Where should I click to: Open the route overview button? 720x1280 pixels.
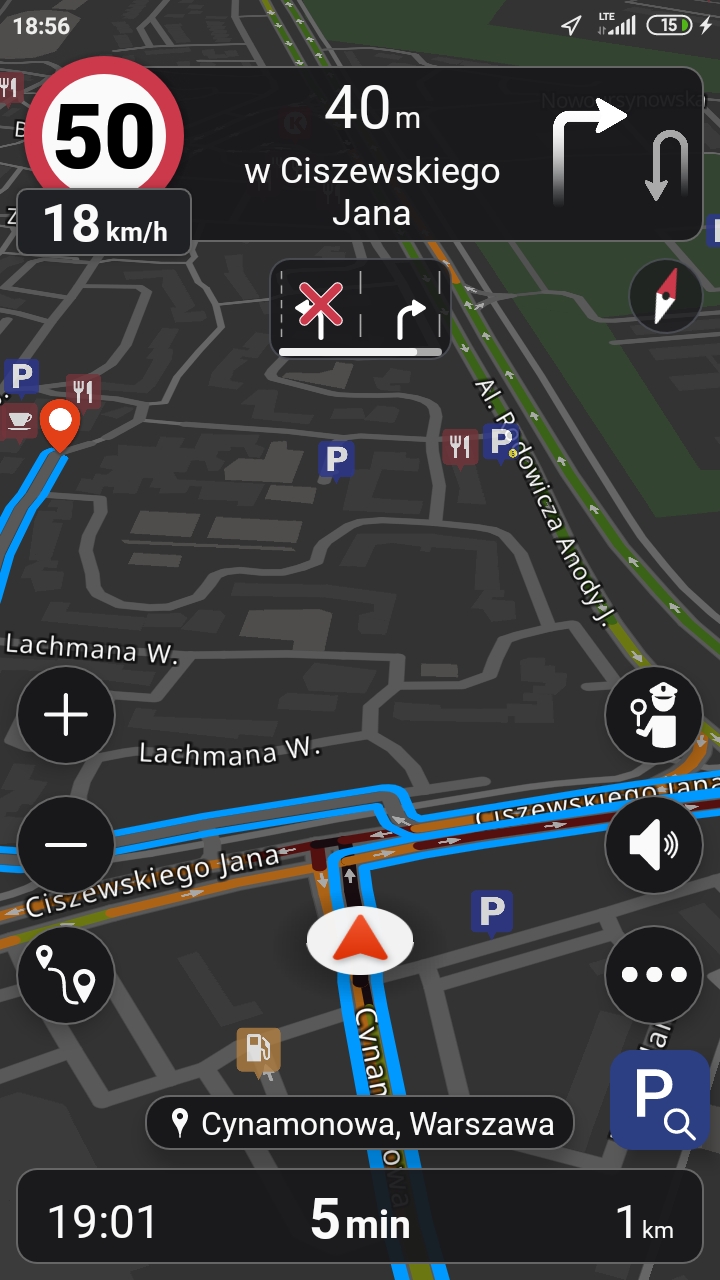point(66,975)
